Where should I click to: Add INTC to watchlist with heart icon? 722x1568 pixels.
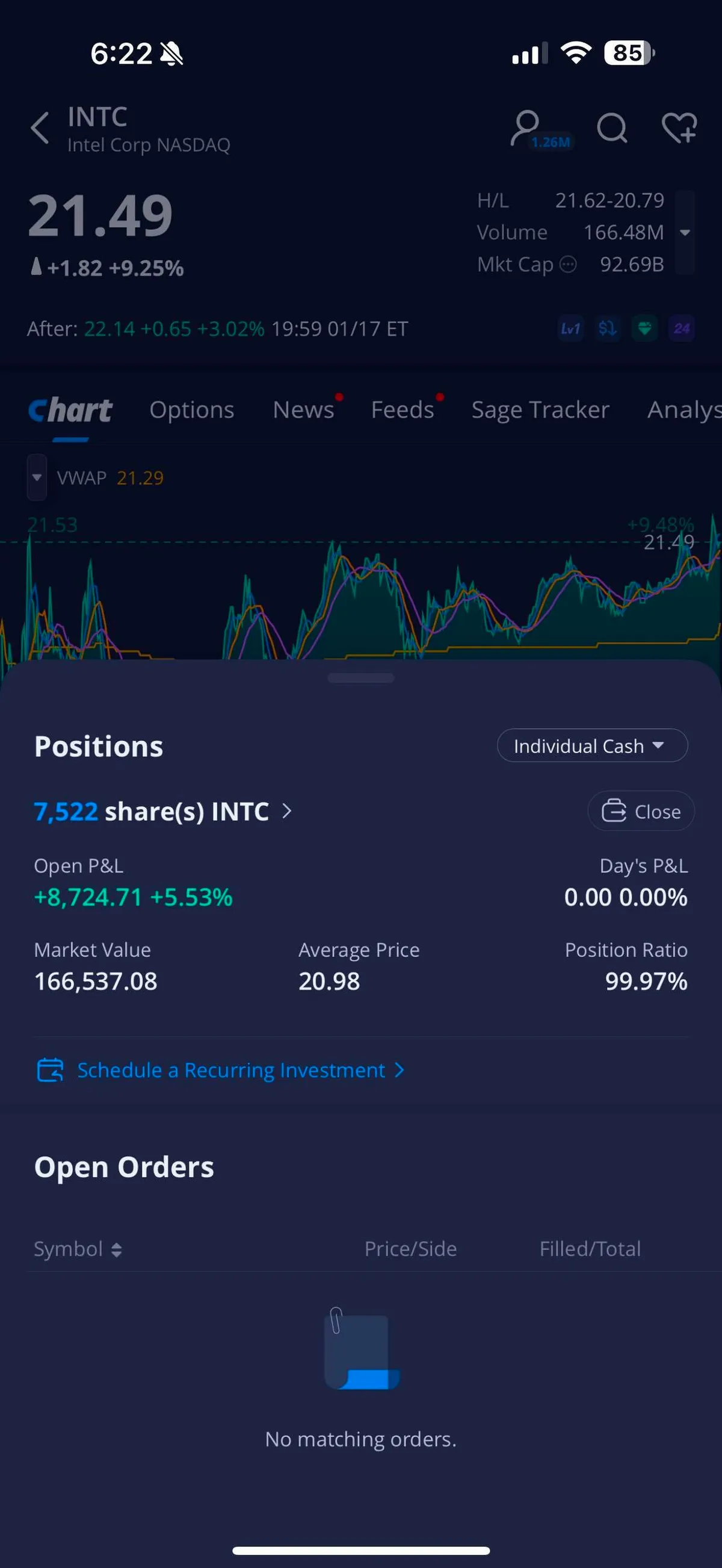[x=679, y=129]
